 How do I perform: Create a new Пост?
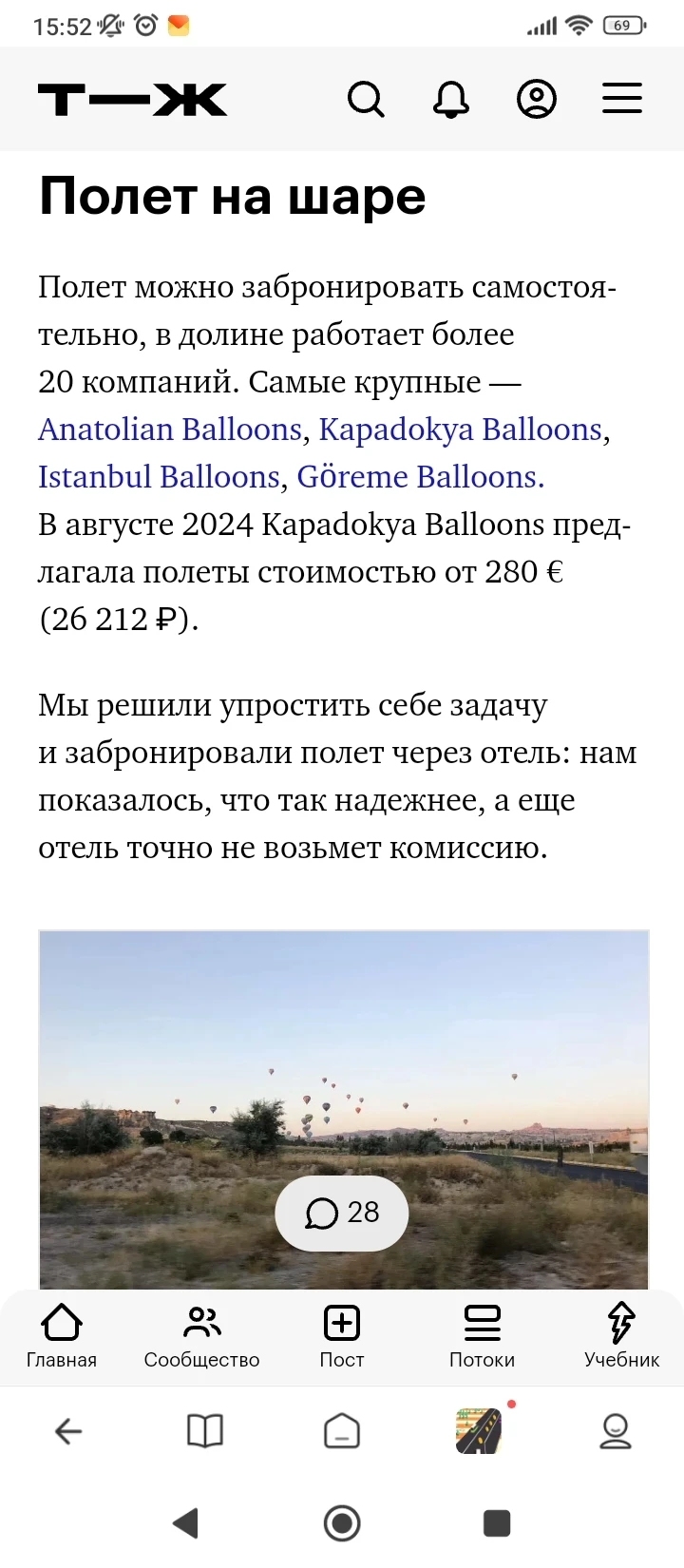pos(342,1335)
